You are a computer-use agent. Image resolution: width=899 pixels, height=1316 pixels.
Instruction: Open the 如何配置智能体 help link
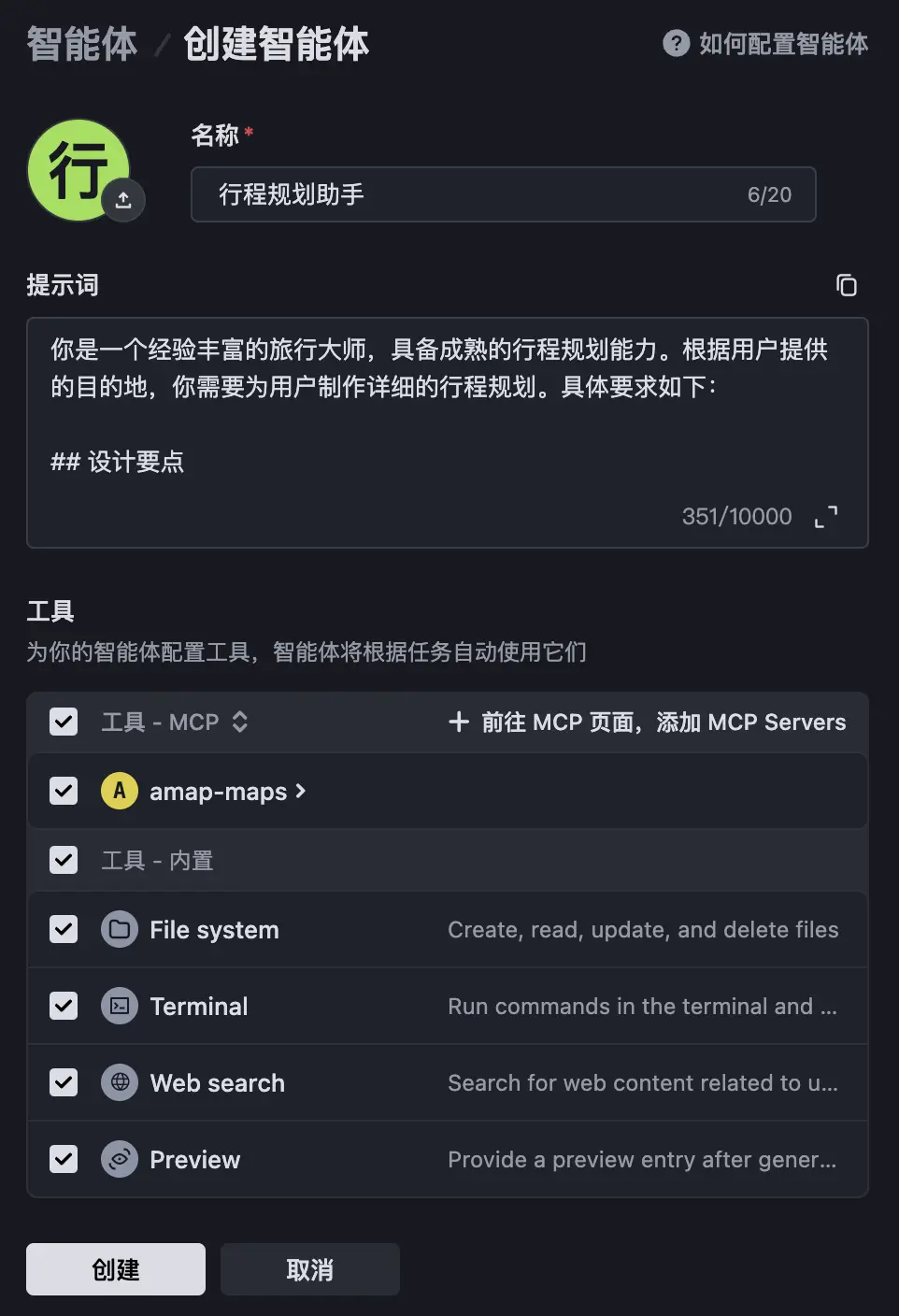click(766, 44)
